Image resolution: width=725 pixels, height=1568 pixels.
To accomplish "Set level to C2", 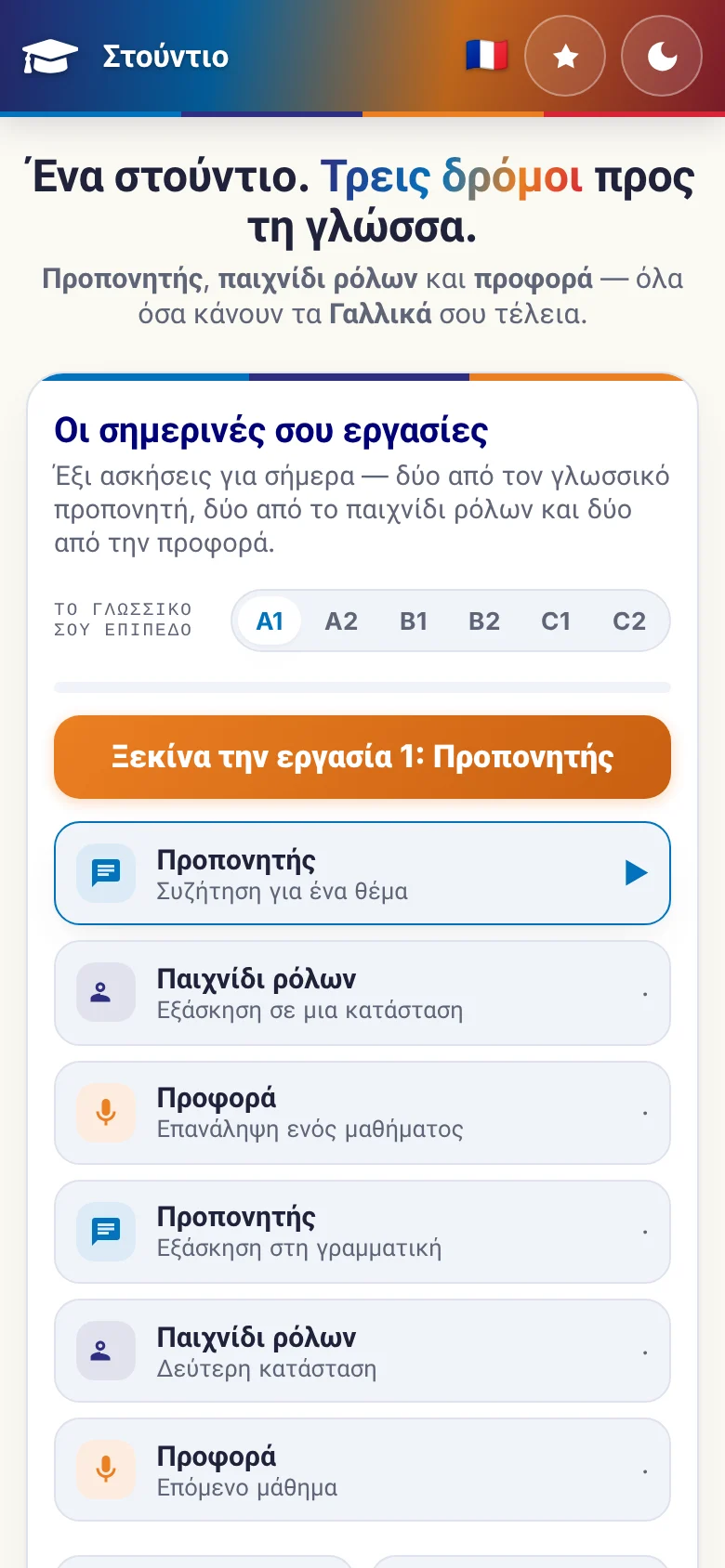I will tap(629, 621).
